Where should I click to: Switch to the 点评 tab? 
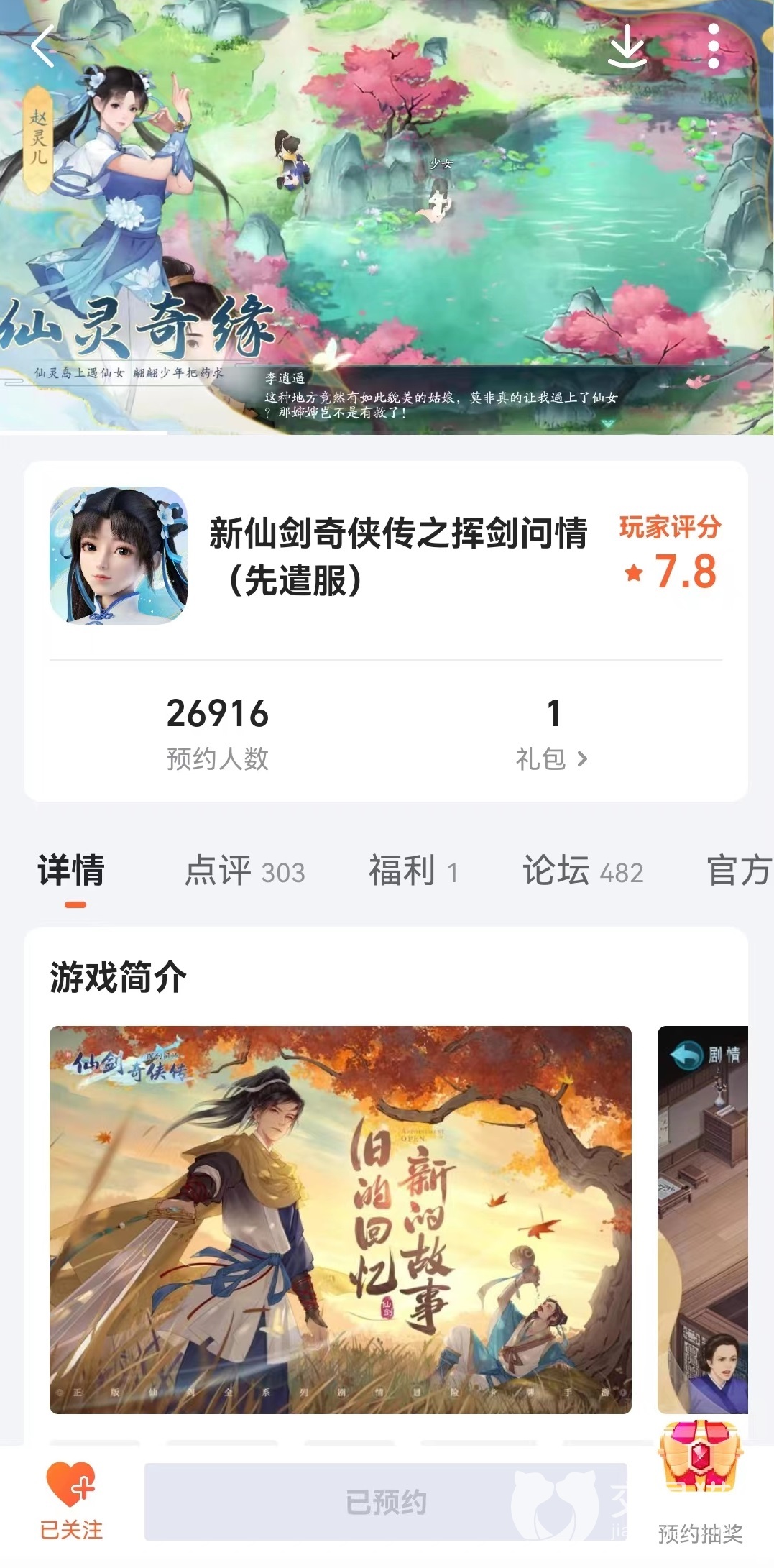click(x=244, y=871)
